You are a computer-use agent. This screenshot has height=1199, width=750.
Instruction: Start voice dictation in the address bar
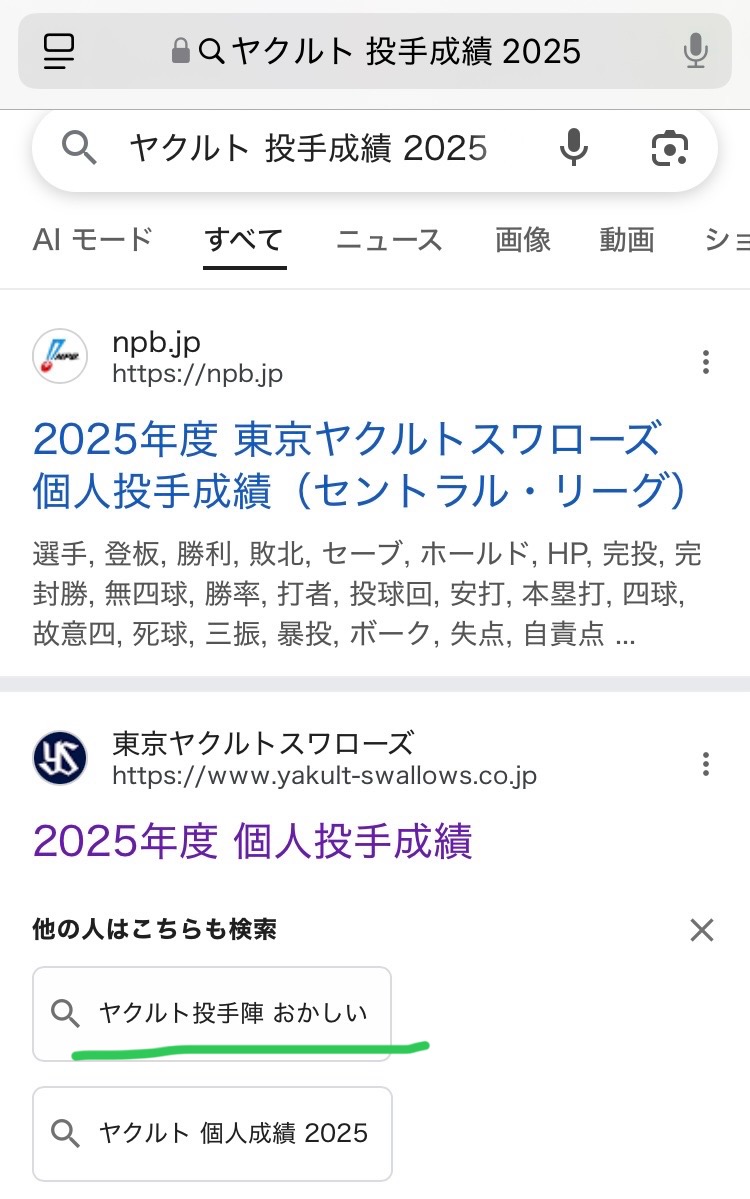tap(696, 50)
